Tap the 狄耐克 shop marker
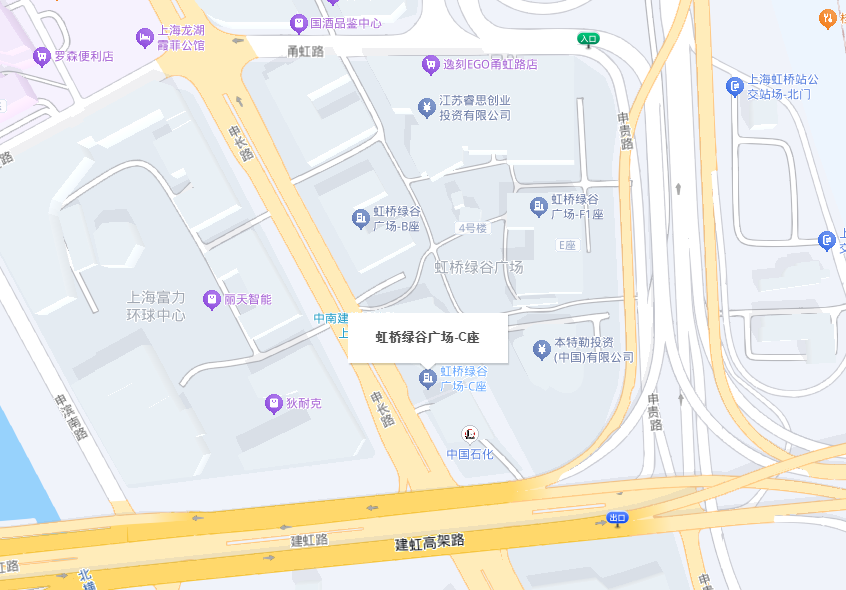Screen dimensions: 846x590 coord(273,403)
